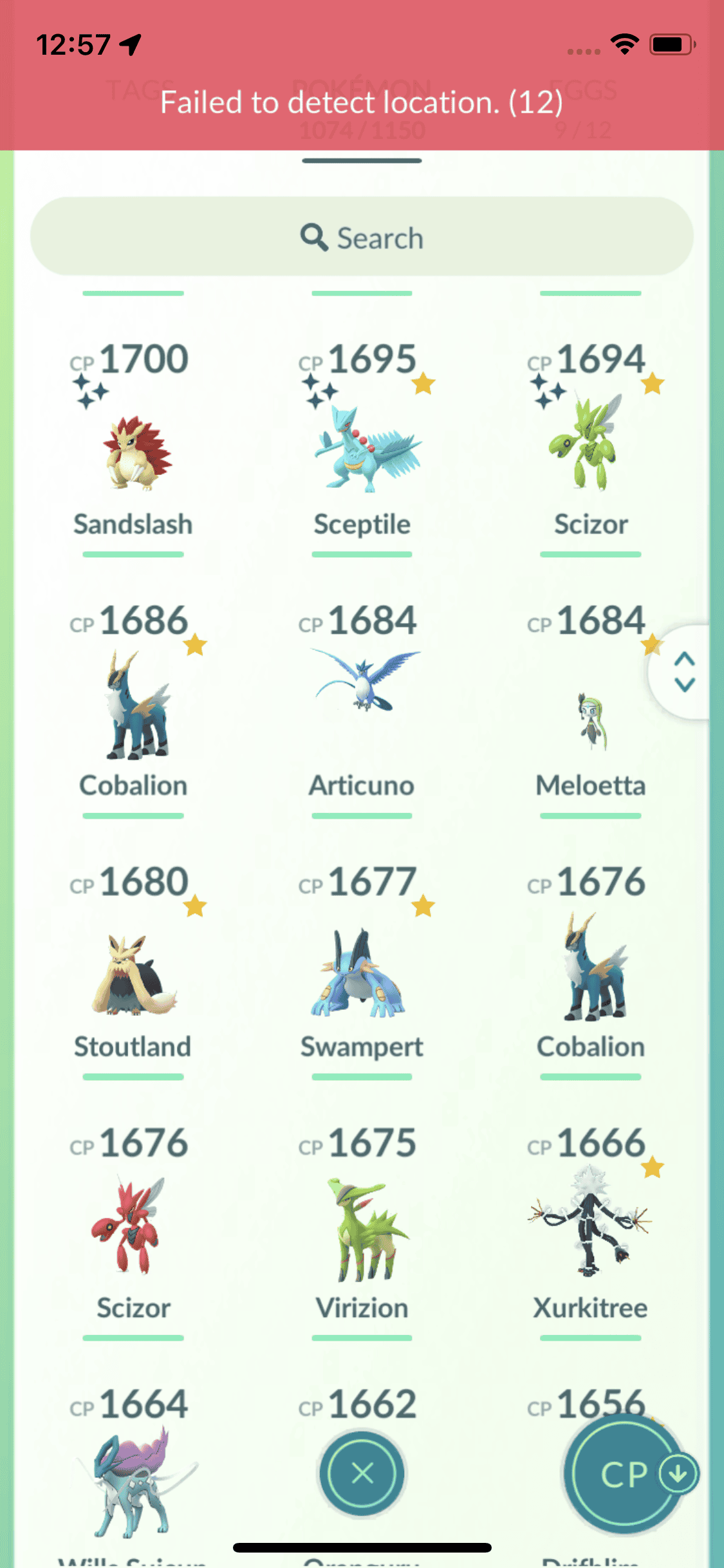Open Suicune CP 1664
The height and width of the screenshot is (1568, 724).
[133, 1480]
